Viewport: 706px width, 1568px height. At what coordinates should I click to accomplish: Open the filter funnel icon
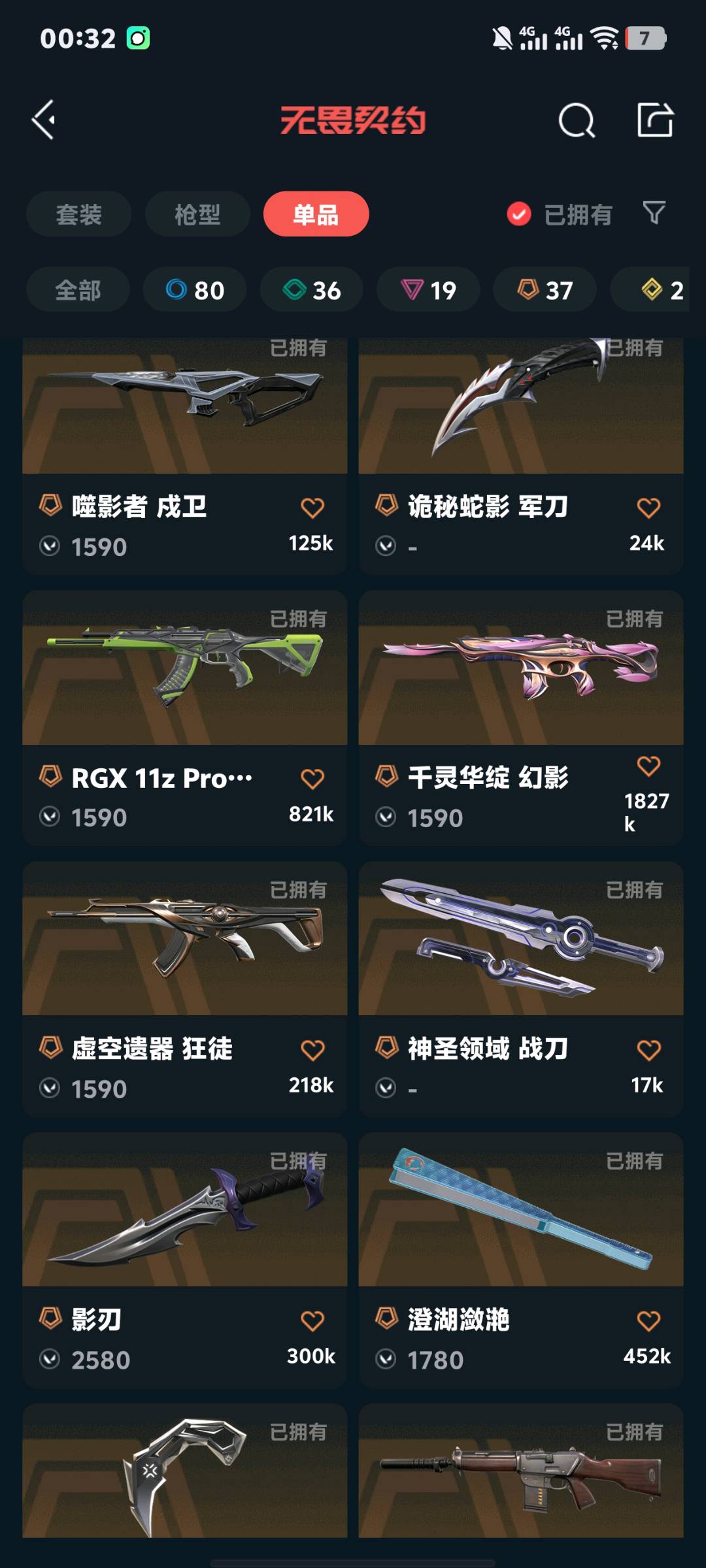pyautogui.click(x=654, y=213)
